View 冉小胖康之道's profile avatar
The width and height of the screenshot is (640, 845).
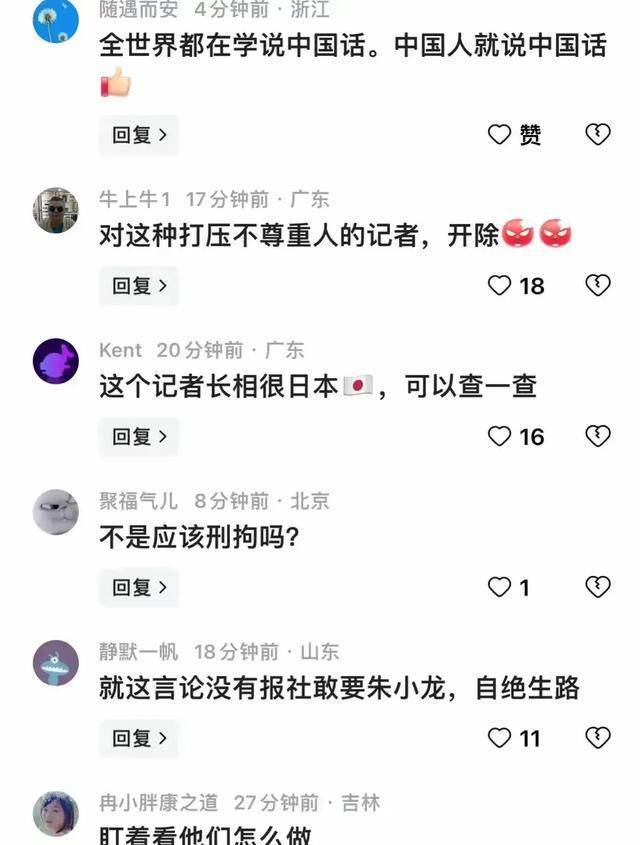(x=56, y=813)
